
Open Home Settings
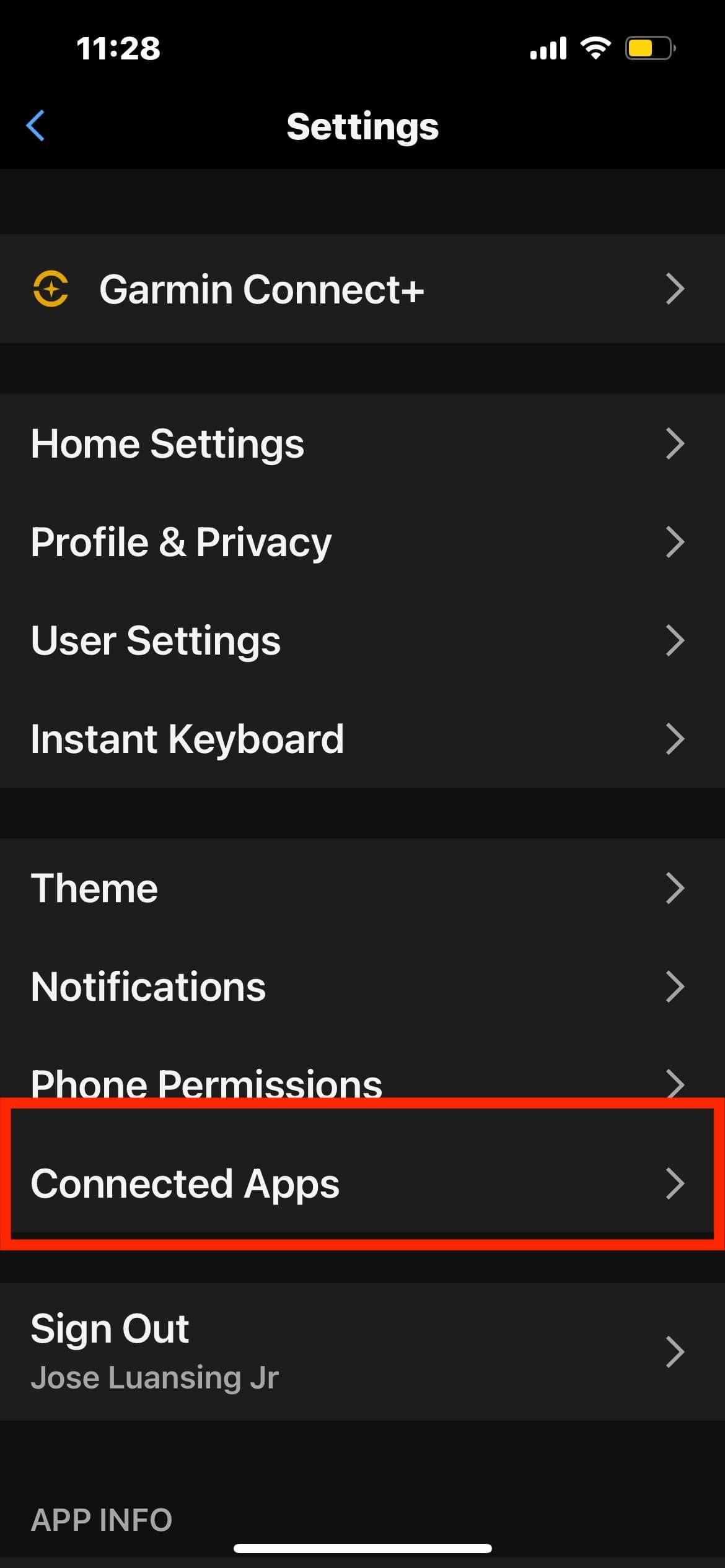pyautogui.click(x=362, y=443)
